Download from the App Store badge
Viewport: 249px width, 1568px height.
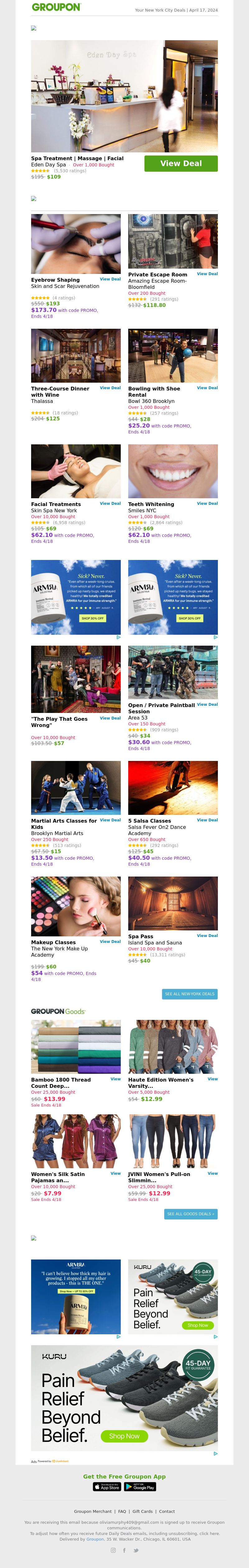(107, 1486)
